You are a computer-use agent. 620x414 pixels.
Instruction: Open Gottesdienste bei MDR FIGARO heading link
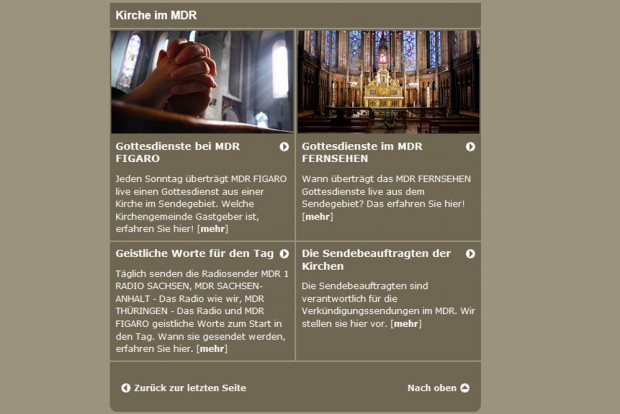click(165, 152)
